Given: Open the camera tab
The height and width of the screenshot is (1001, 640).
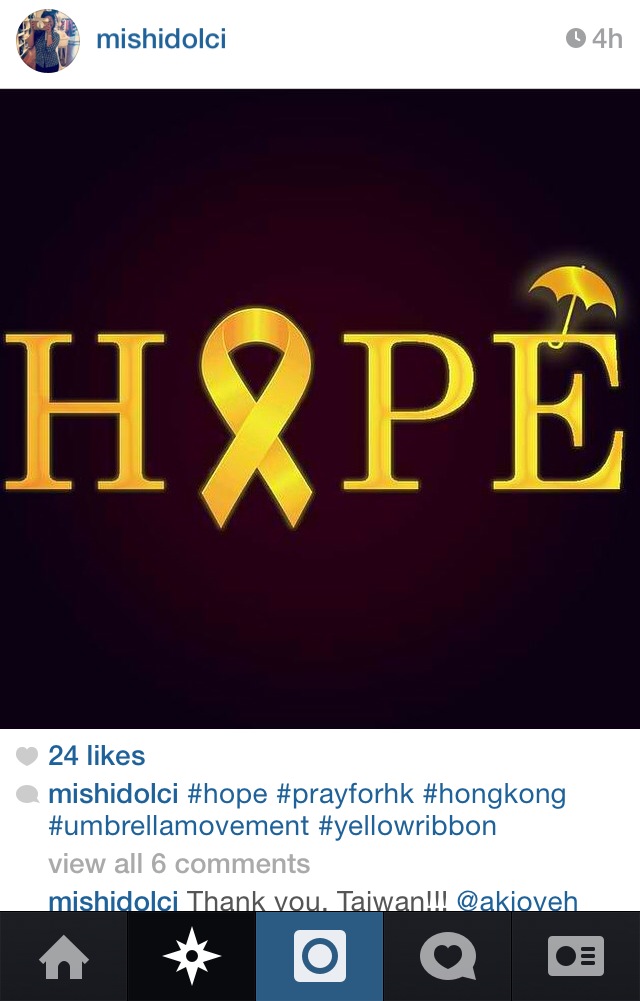Looking at the screenshot, I should (320, 957).
